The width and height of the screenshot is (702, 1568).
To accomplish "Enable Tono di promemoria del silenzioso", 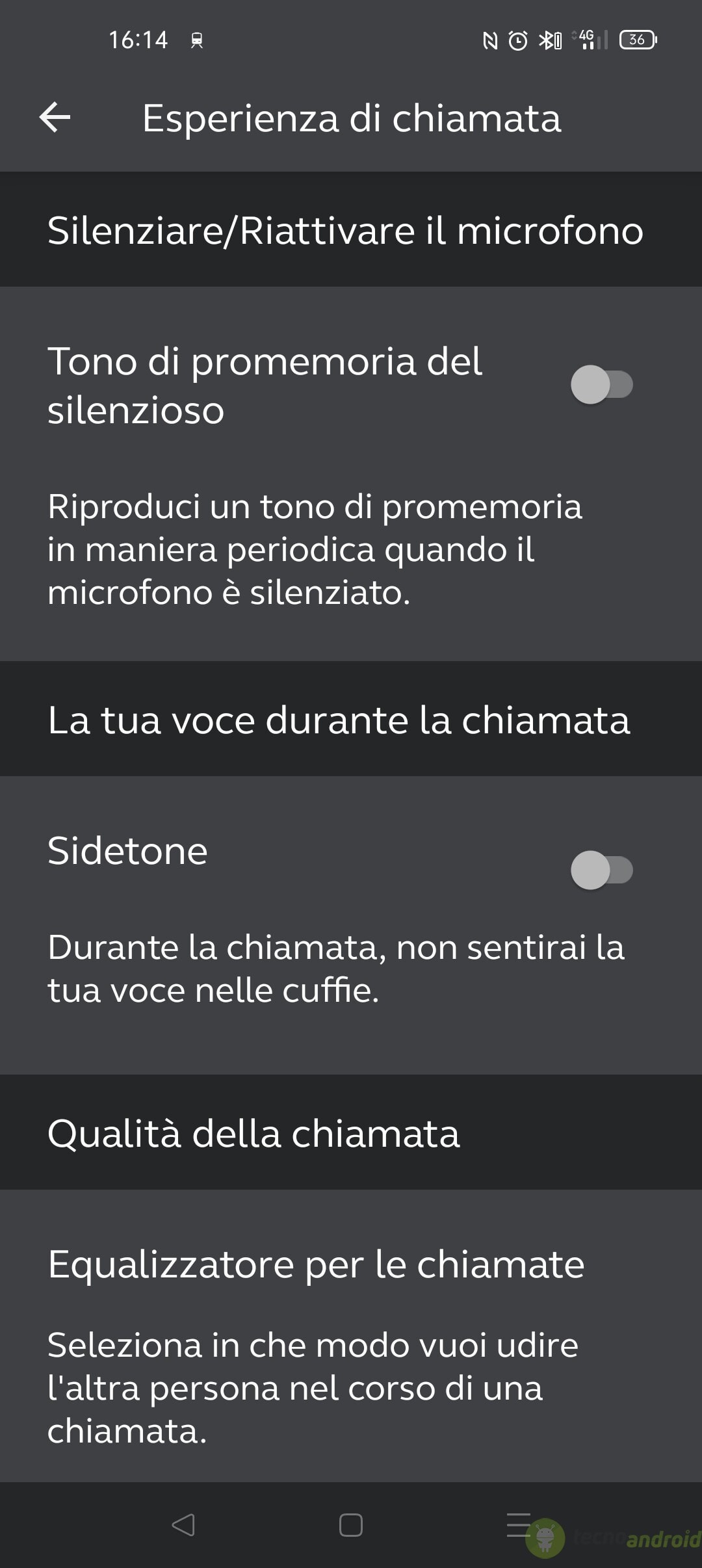I will 601,385.
